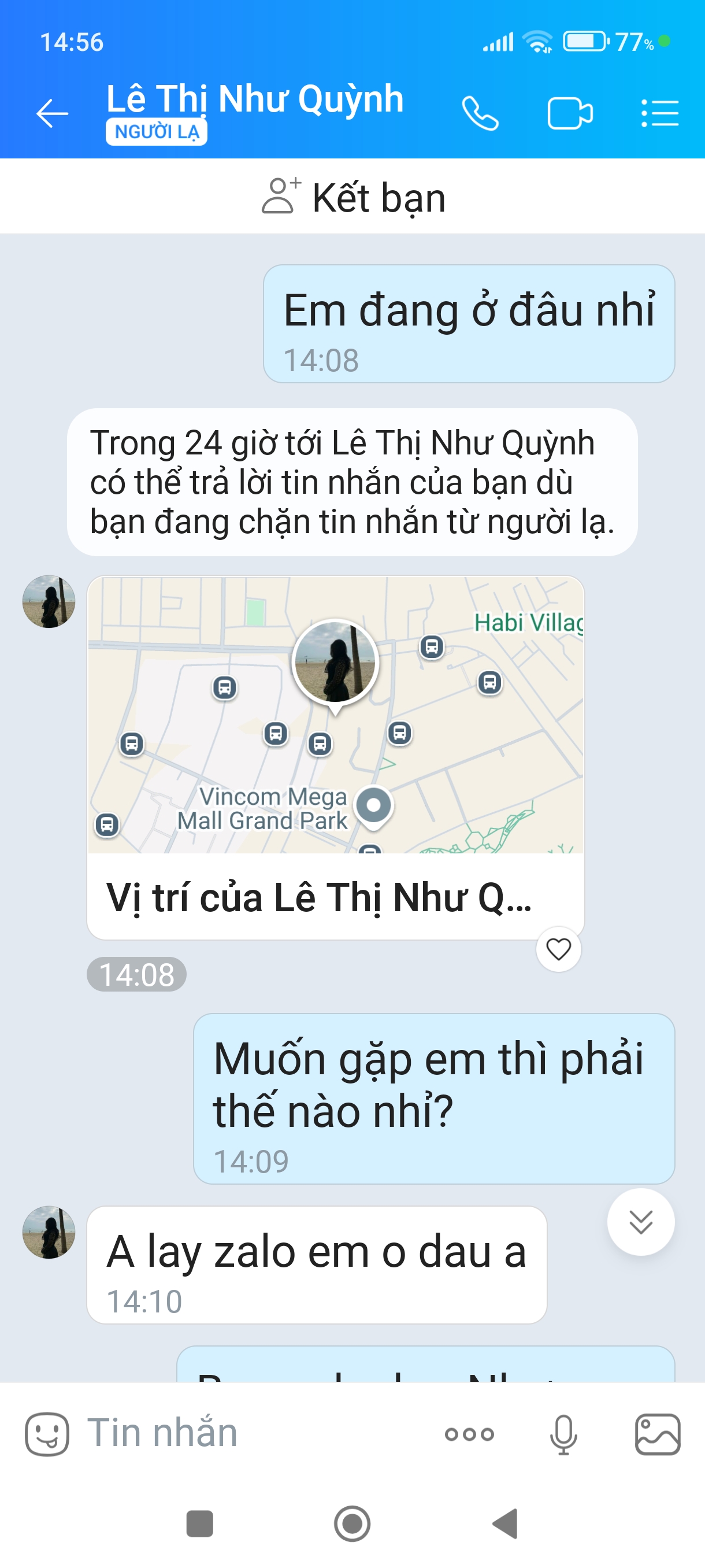The image size is (705, 1568).
Task: Open more attachment options
Action: [469, 1433]
